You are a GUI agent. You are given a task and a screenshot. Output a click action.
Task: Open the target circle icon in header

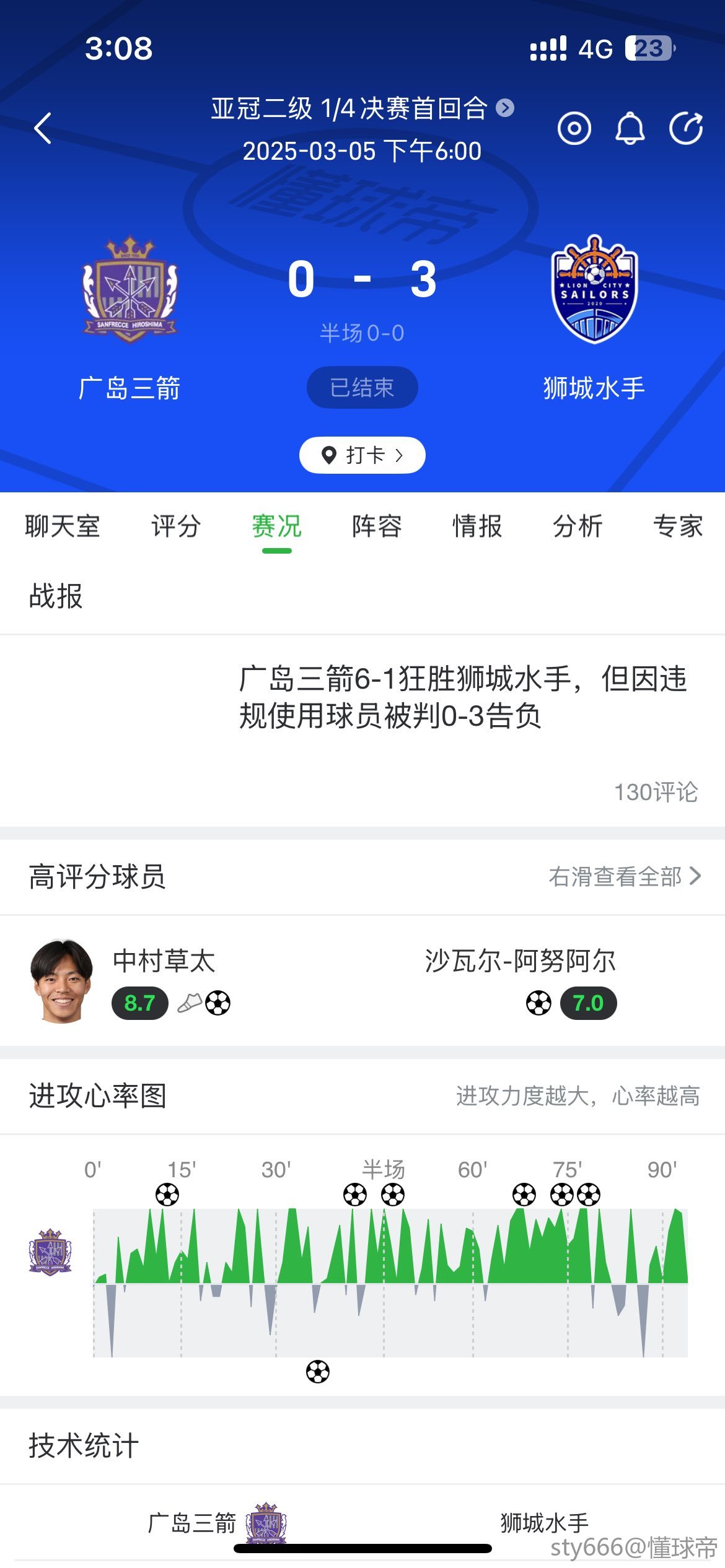[x=574, y=128]
